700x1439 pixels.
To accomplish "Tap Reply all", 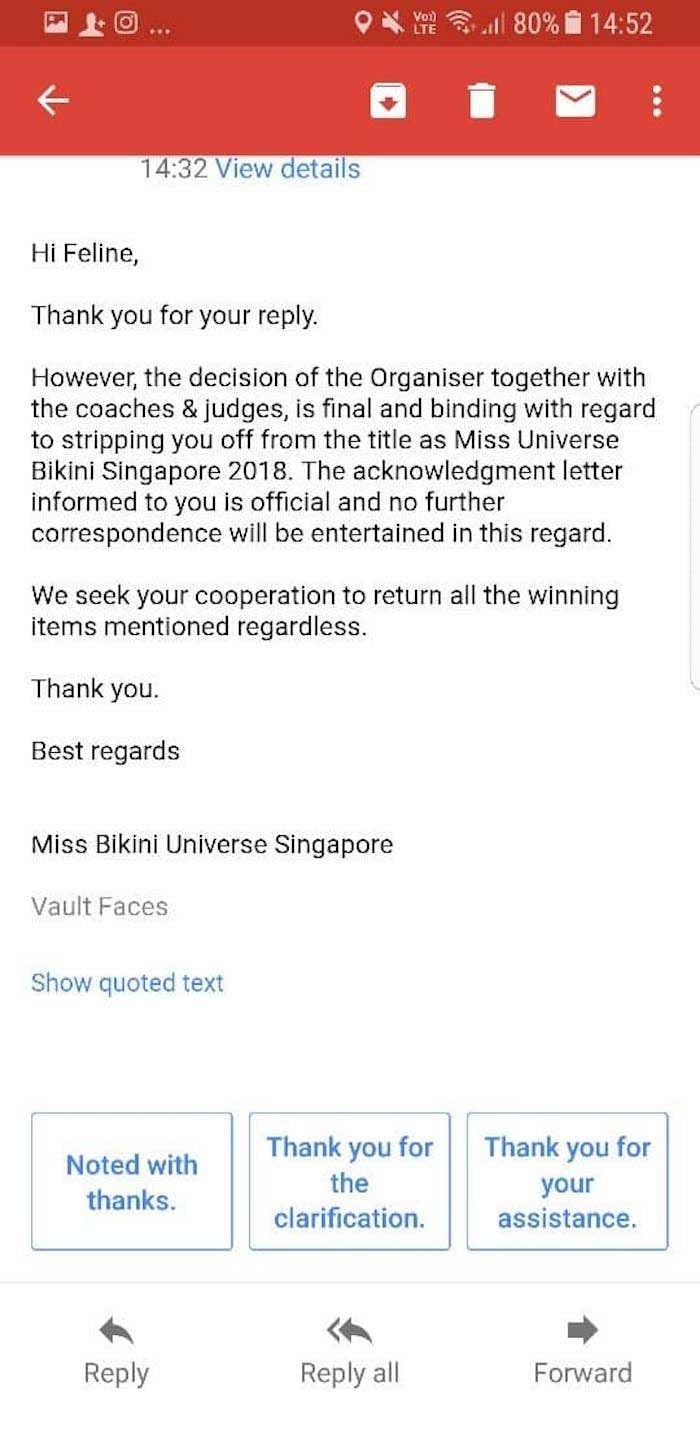I will 349,1350.
